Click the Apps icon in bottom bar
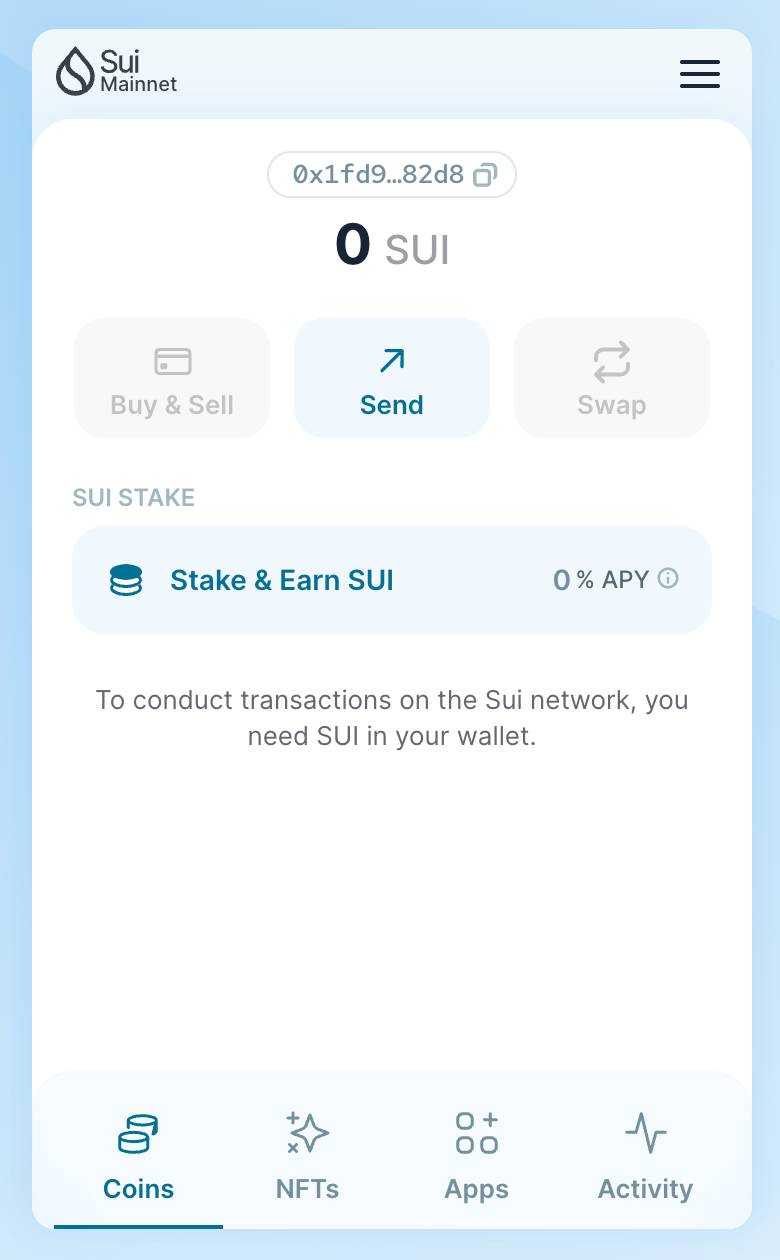780x1260 pixels. (x=476, y=1133)
